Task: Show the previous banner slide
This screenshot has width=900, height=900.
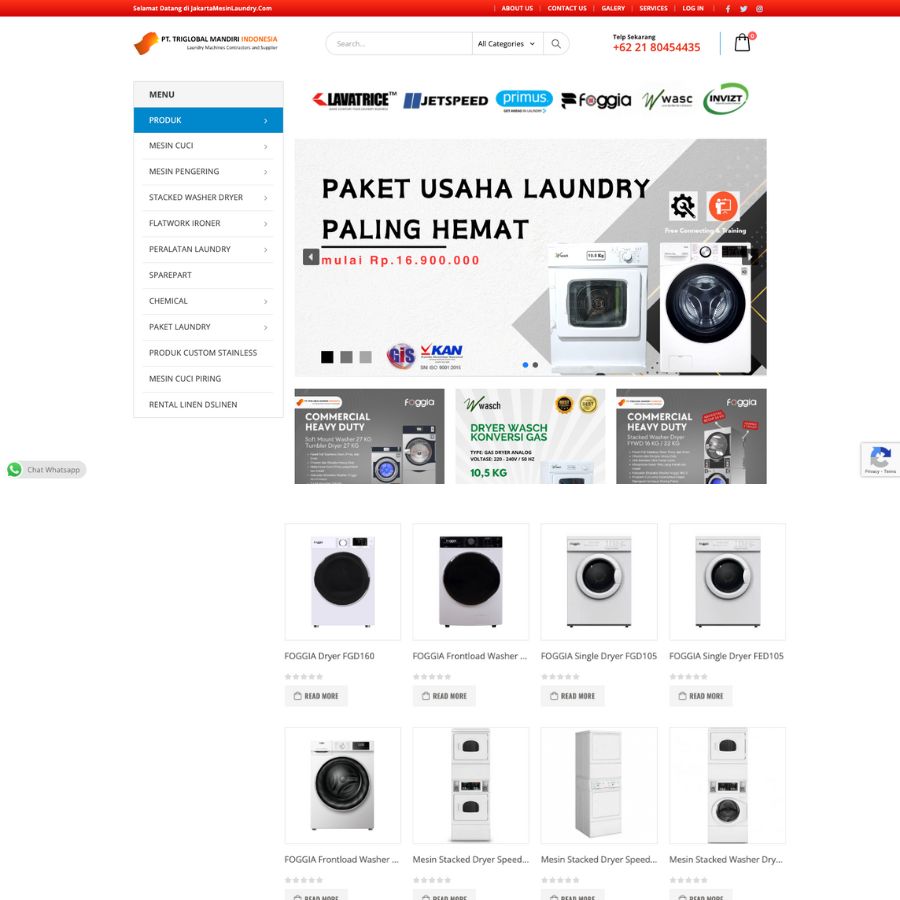Action: coord(311,257)
